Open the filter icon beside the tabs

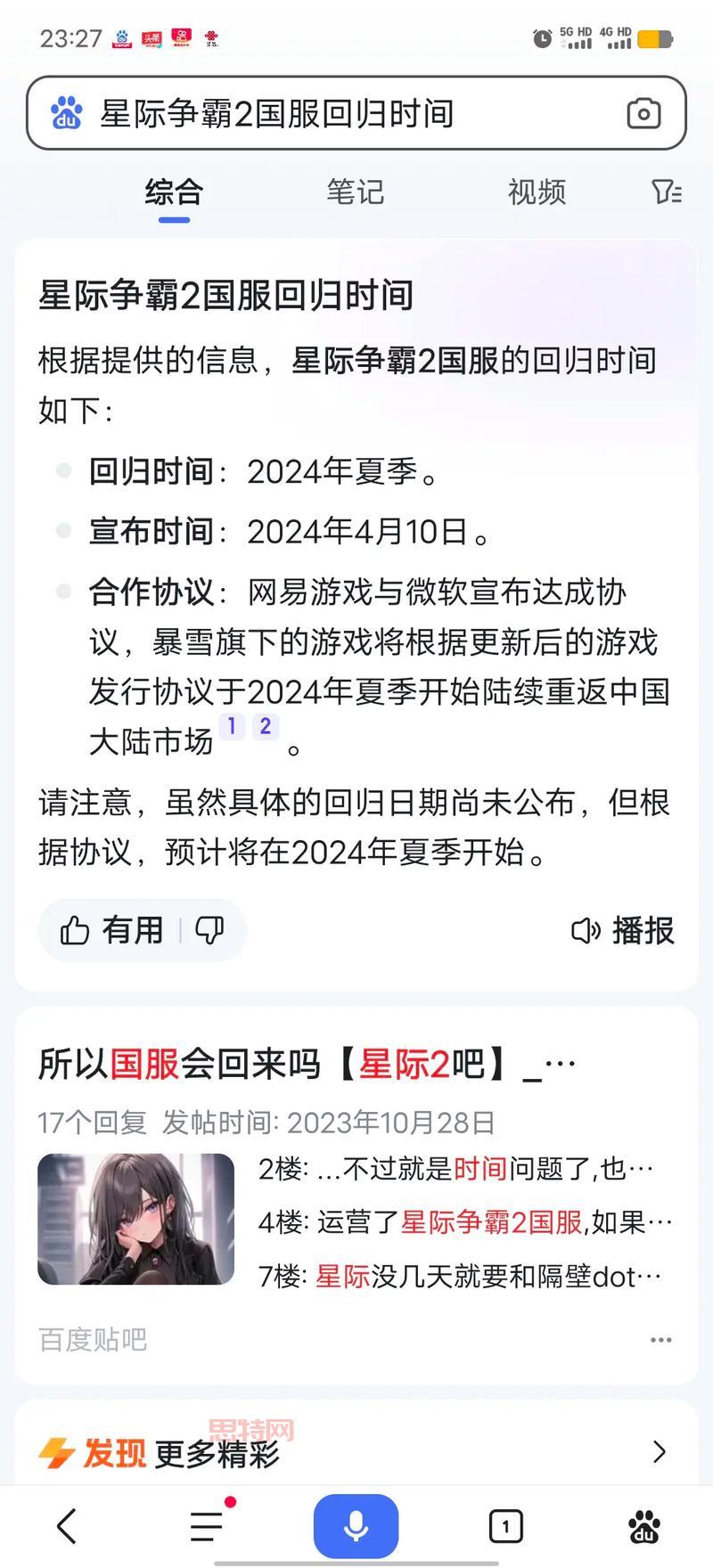pos(665,192)
